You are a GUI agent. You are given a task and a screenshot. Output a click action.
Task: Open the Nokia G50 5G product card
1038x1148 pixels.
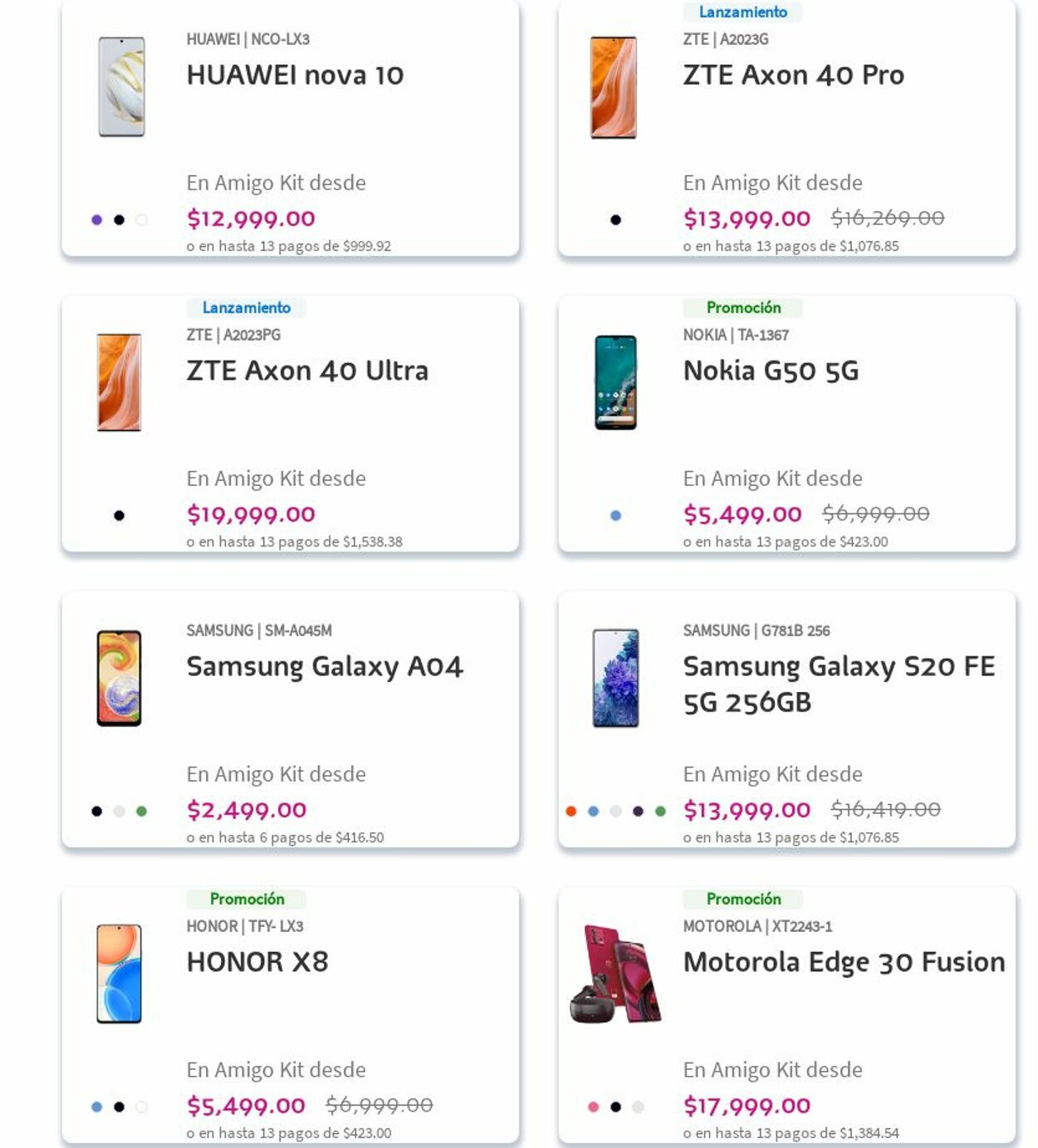[x=771, y=371]
